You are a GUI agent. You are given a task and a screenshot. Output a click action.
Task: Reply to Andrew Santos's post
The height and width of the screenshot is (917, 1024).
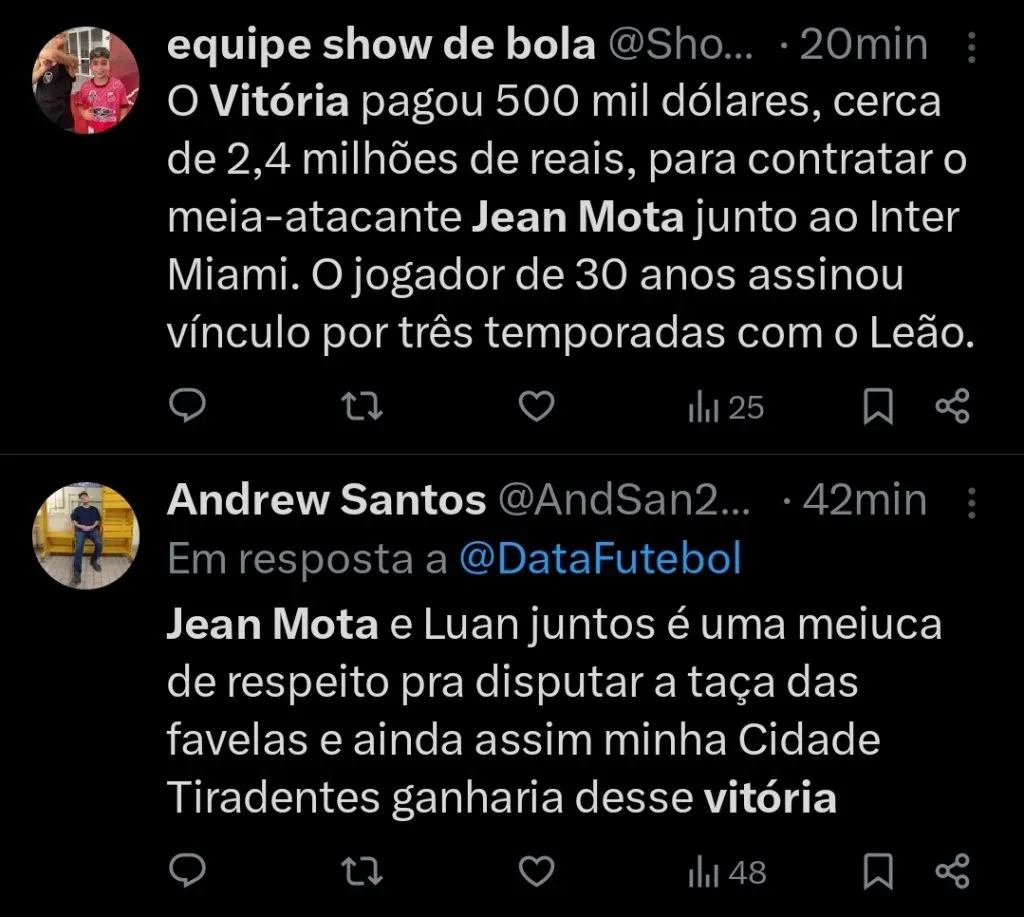coord(186,871)
